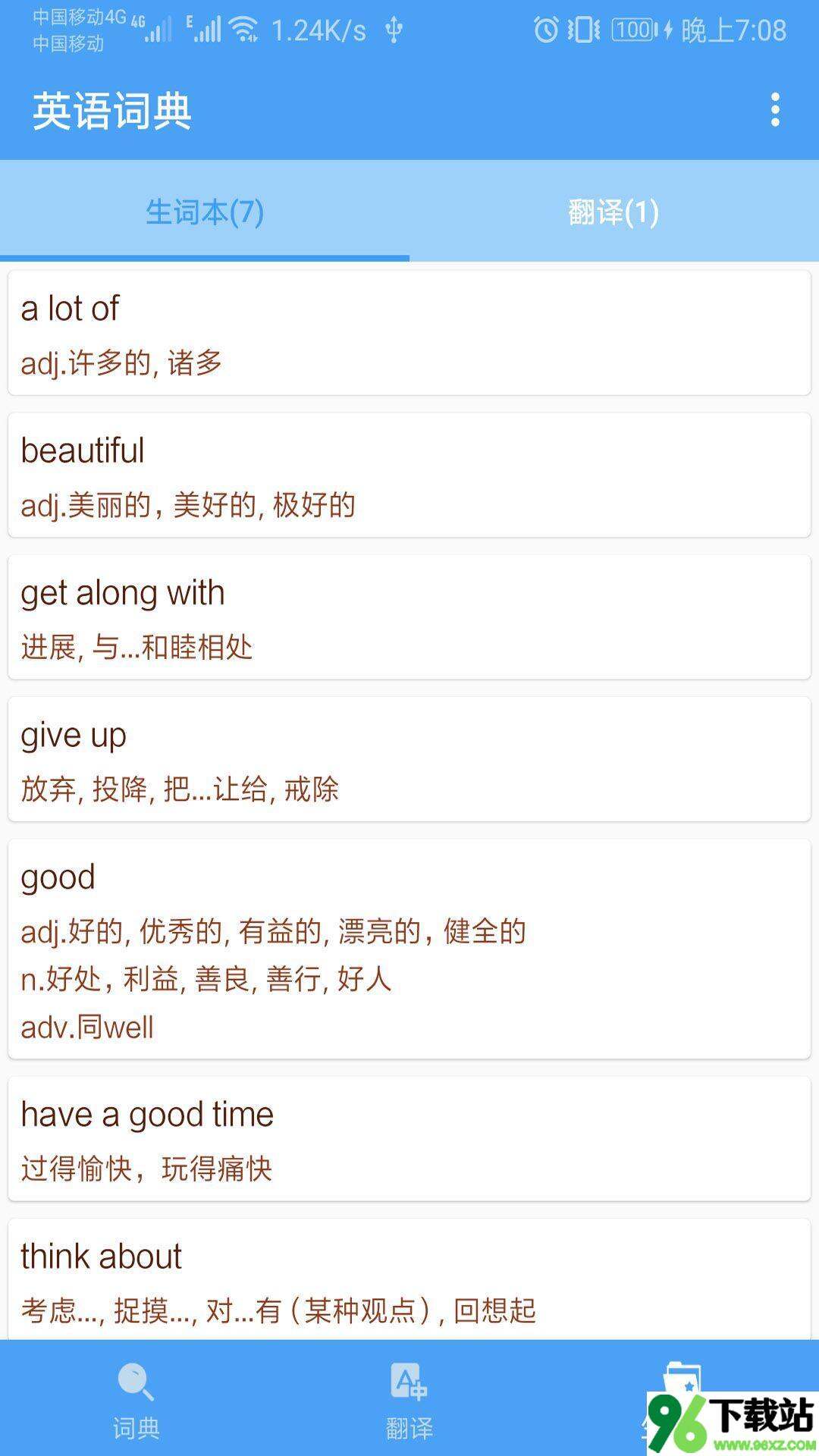Select the 生词本(7) tab
Viewport: 819px width, 1456px height.
(x=205, y=212)
